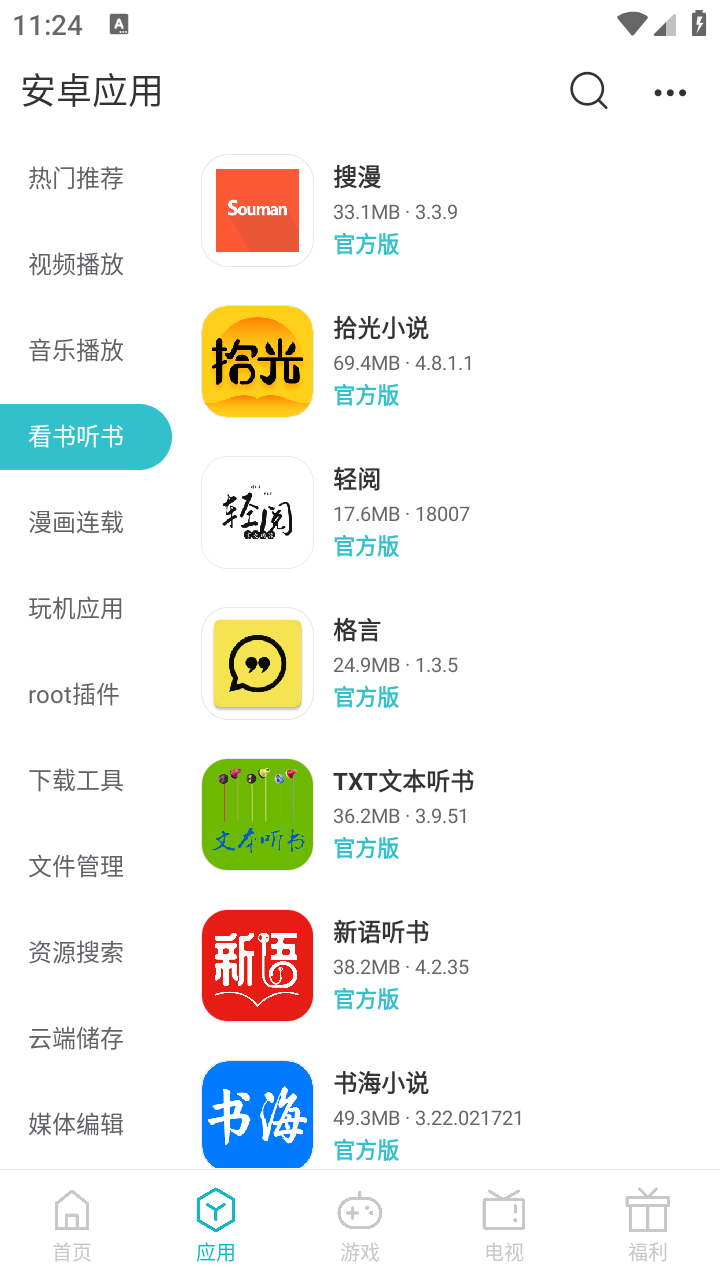Tap the TXT文本听书 app icon
The height and width of the screenshot is (1280, 720).
(257, 814)
